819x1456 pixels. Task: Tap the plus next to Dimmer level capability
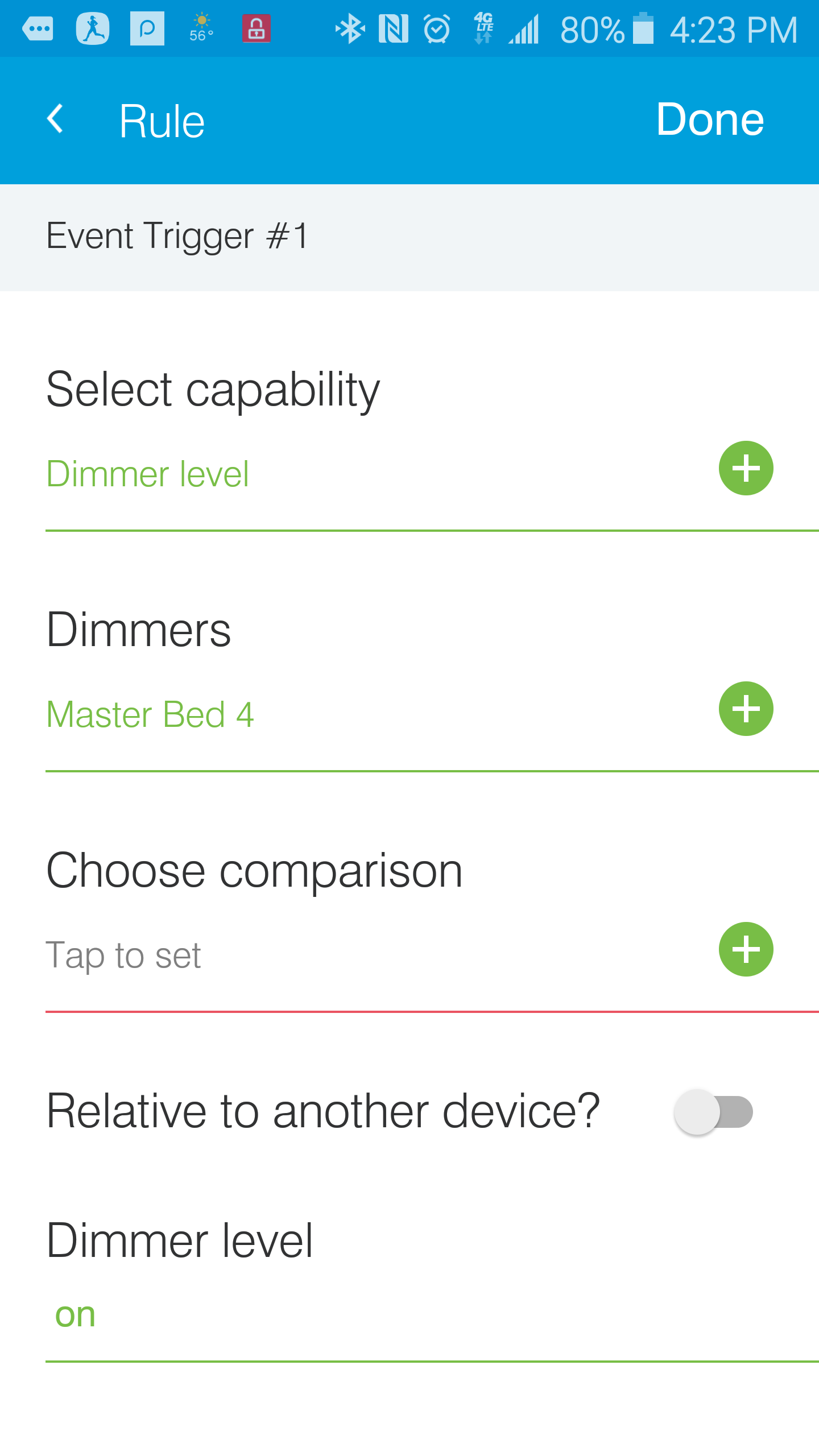(745, 468)
